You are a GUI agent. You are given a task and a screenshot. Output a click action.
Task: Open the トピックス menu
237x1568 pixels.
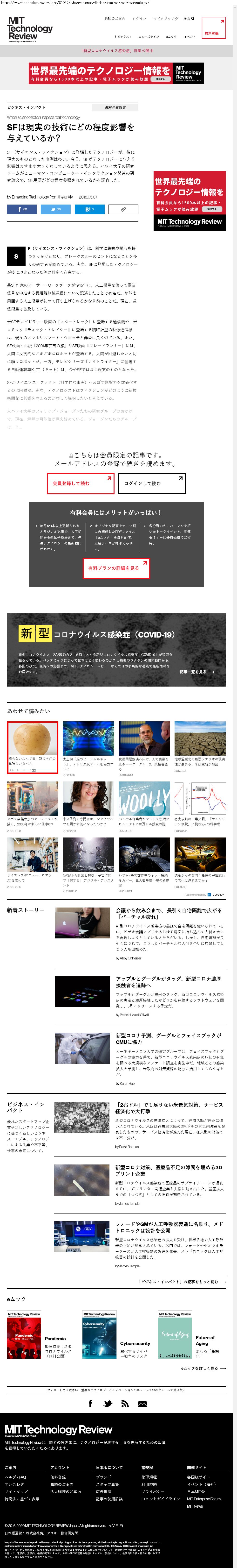[122, 36]
